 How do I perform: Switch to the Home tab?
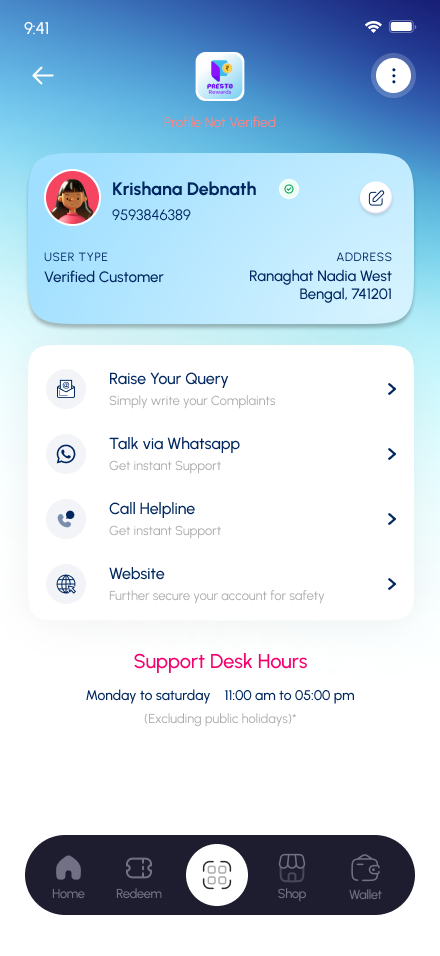pyautogui.click(x=68, y=877)
